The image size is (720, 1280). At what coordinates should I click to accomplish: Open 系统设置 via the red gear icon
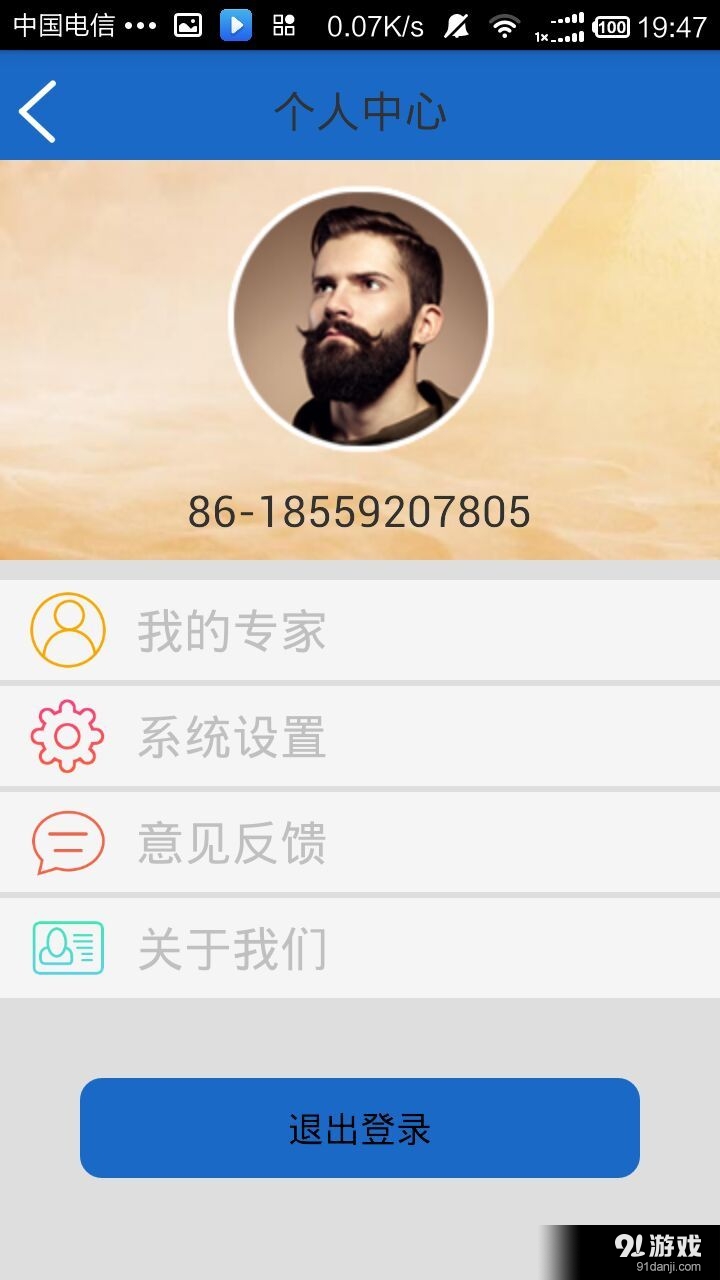click(x=68, y=737)
